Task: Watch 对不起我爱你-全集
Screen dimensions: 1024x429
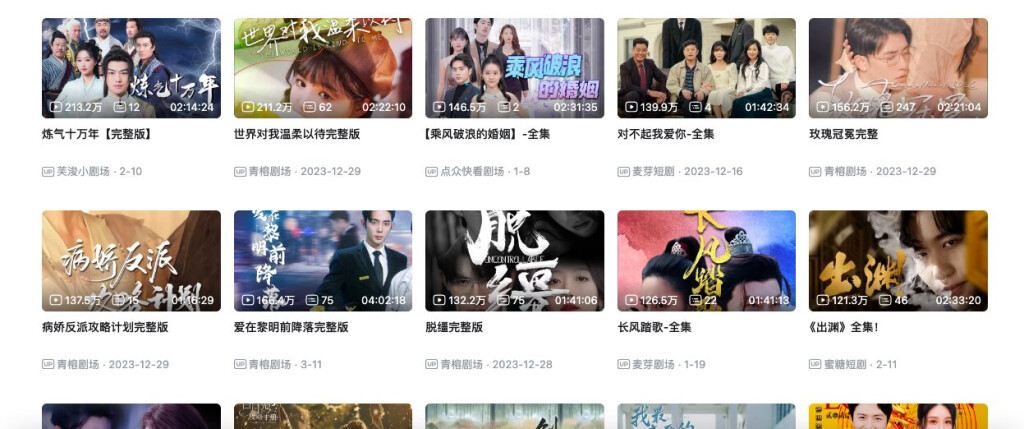Action: pyautogui.click(x=706, y=68)
